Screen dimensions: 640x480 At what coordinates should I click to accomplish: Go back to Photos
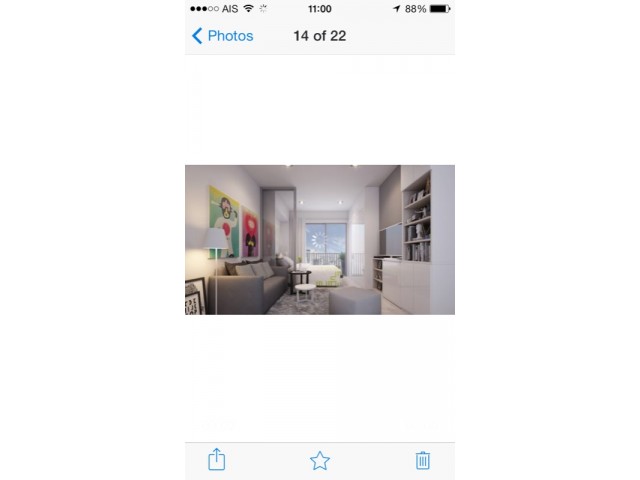click(222, 36)
